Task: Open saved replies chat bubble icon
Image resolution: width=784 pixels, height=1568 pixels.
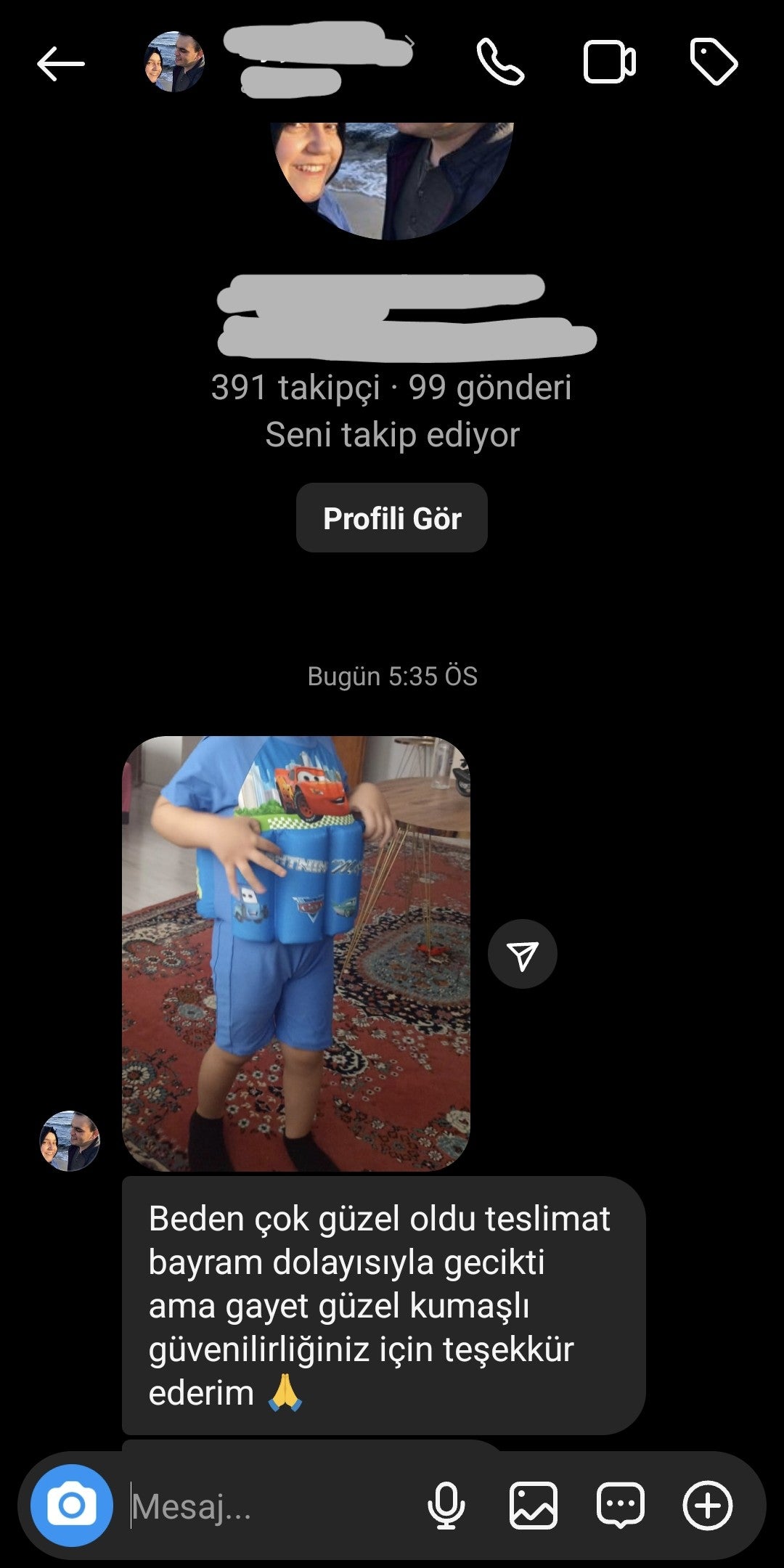Action: click(x=620, y=1506)
